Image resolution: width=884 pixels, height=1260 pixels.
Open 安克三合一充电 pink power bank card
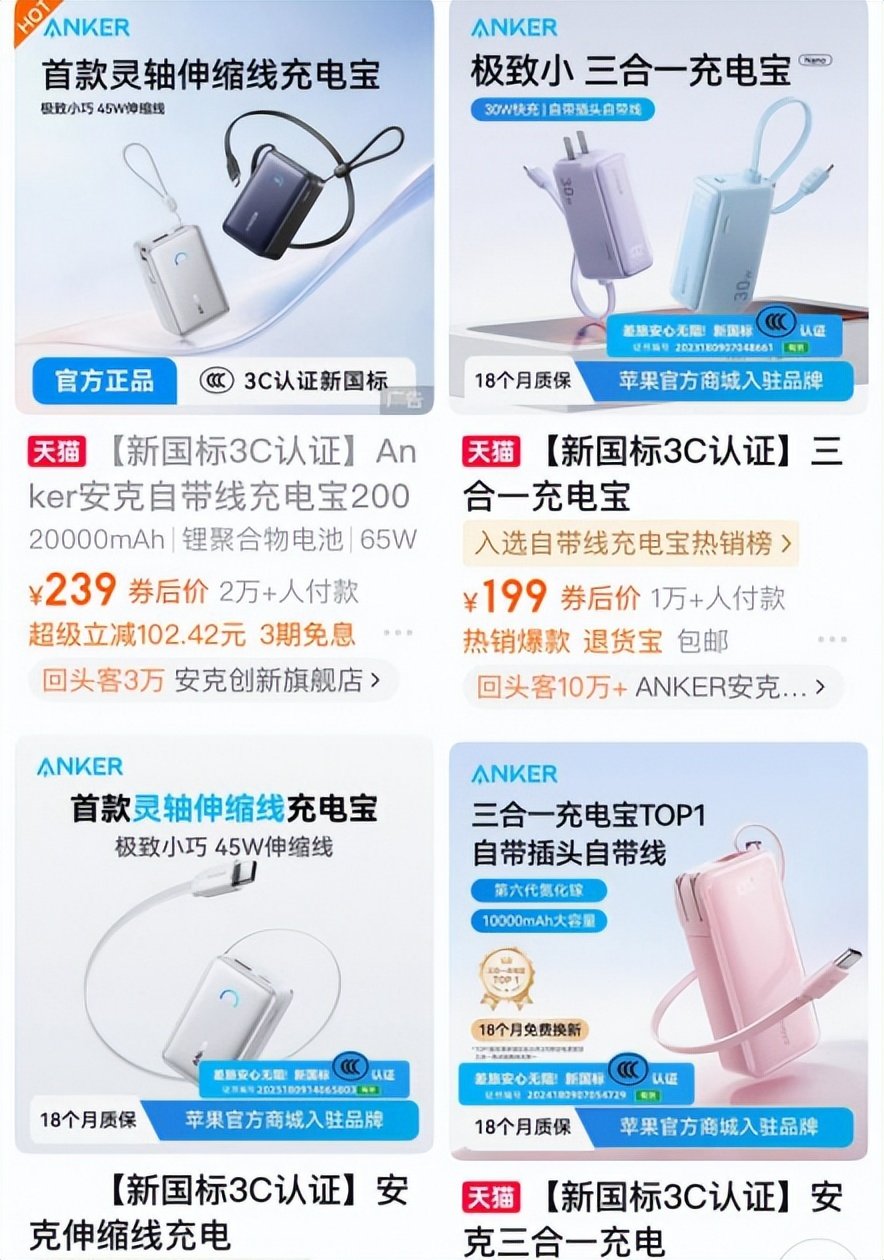click(658, 950)
